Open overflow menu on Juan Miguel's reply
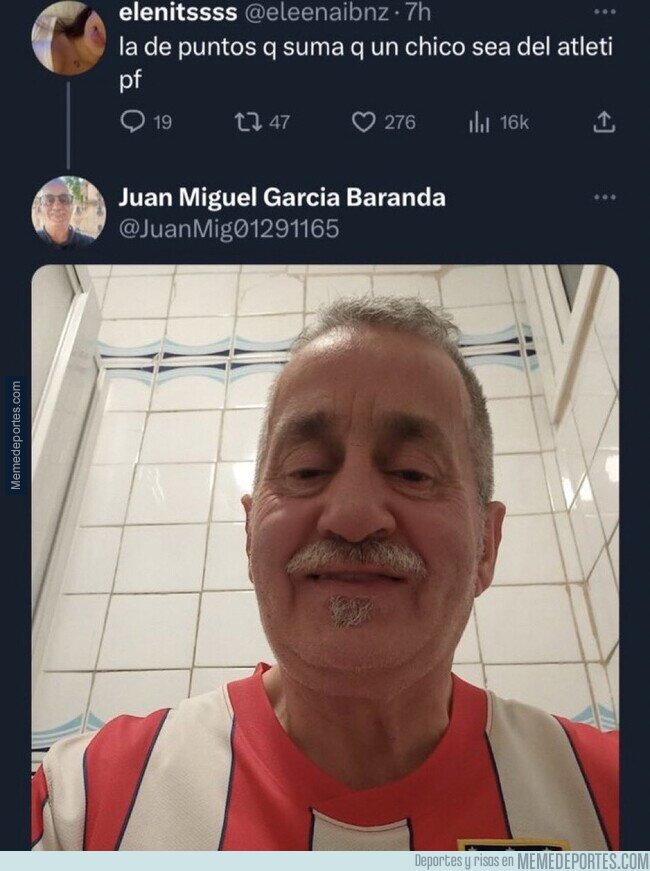Screen dimensions: 650x871 pyautogui.click(x=604, y=197)
